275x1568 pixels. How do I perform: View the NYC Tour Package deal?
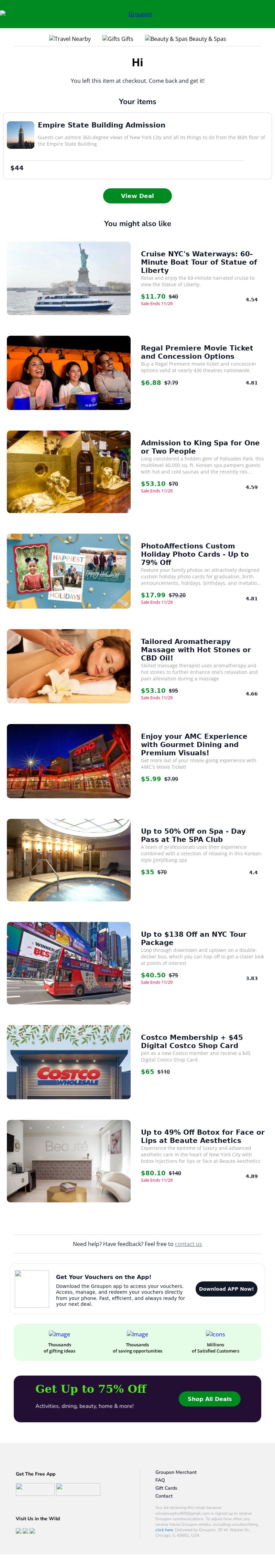point(194,938)
